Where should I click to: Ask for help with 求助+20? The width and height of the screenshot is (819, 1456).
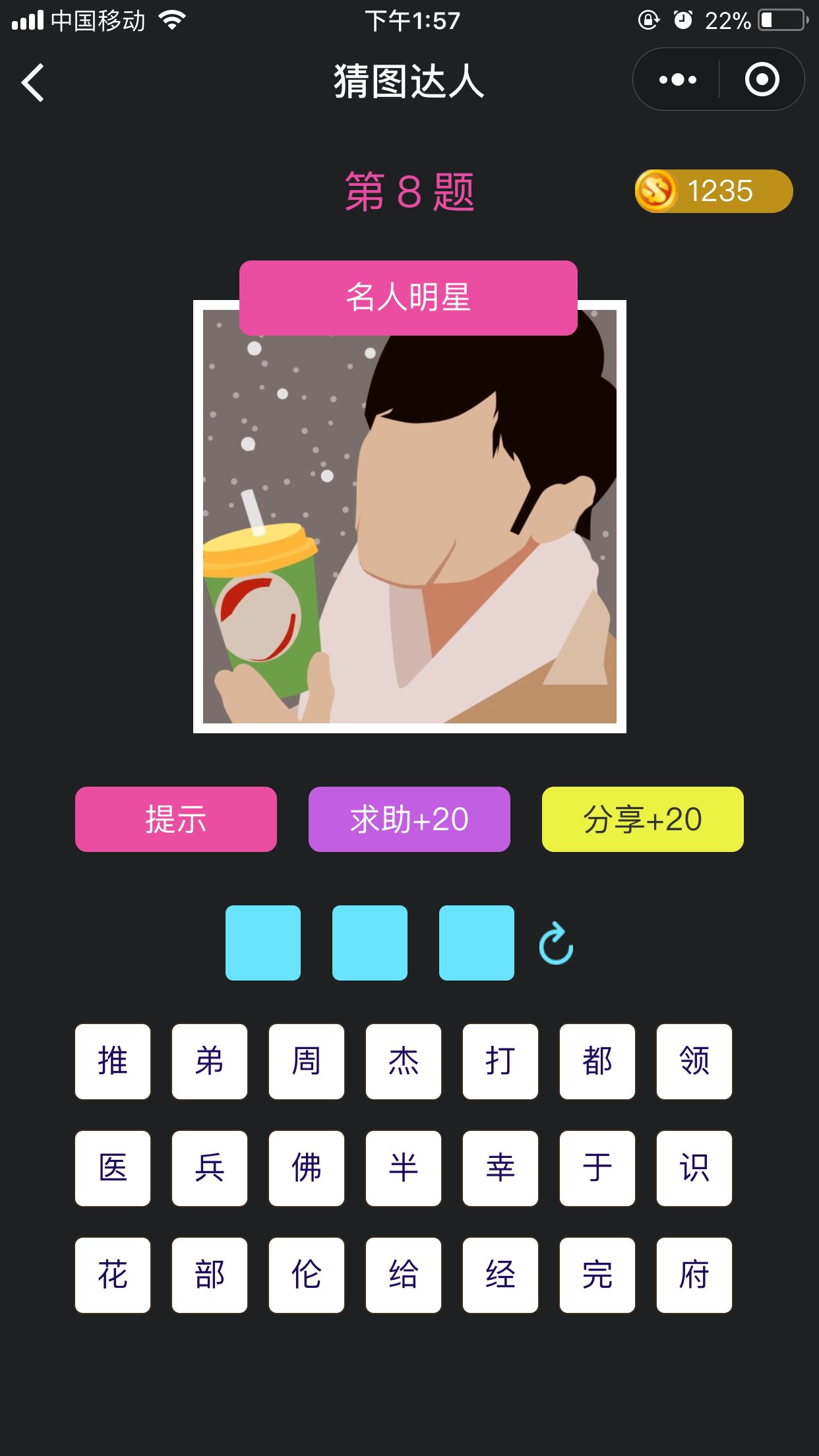(409, 819)
